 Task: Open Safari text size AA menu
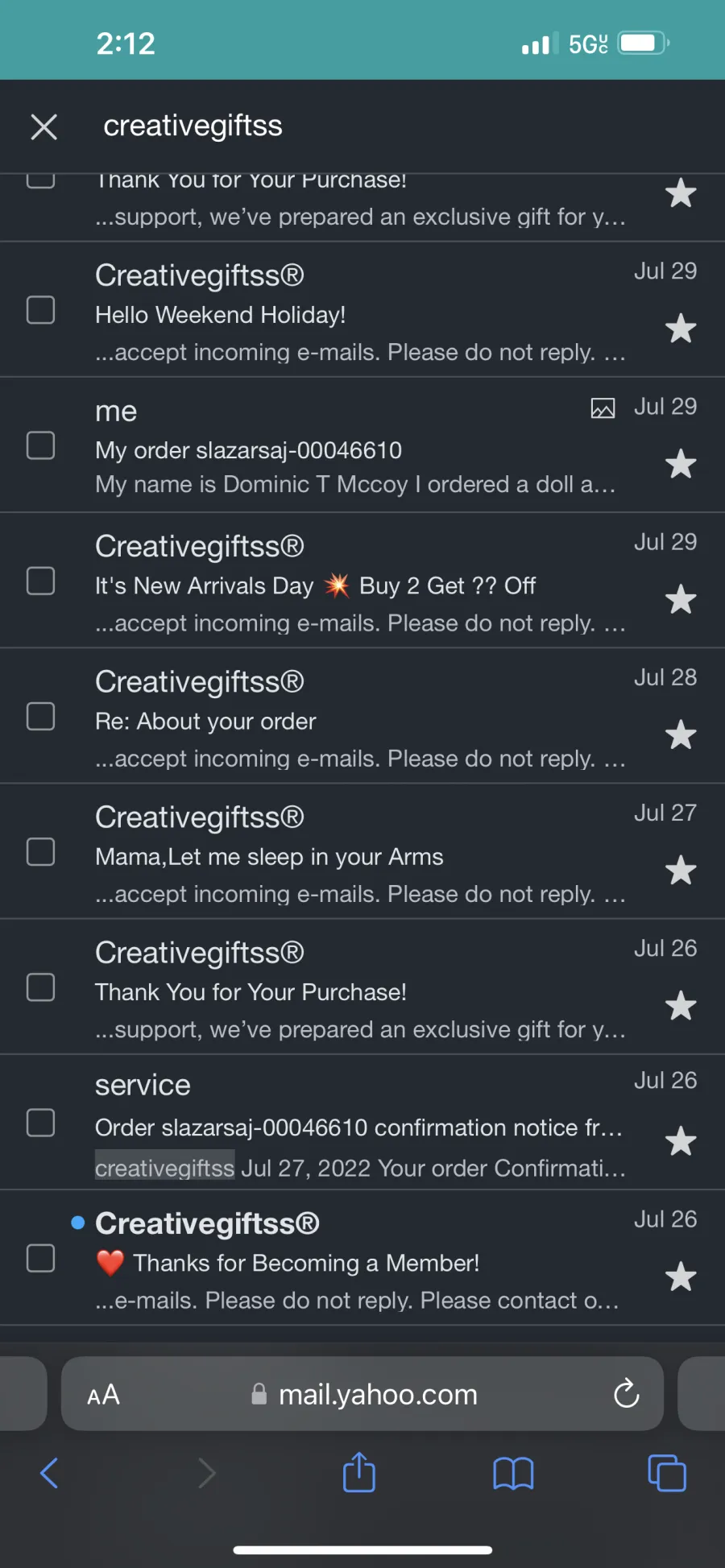[103, 1395]
